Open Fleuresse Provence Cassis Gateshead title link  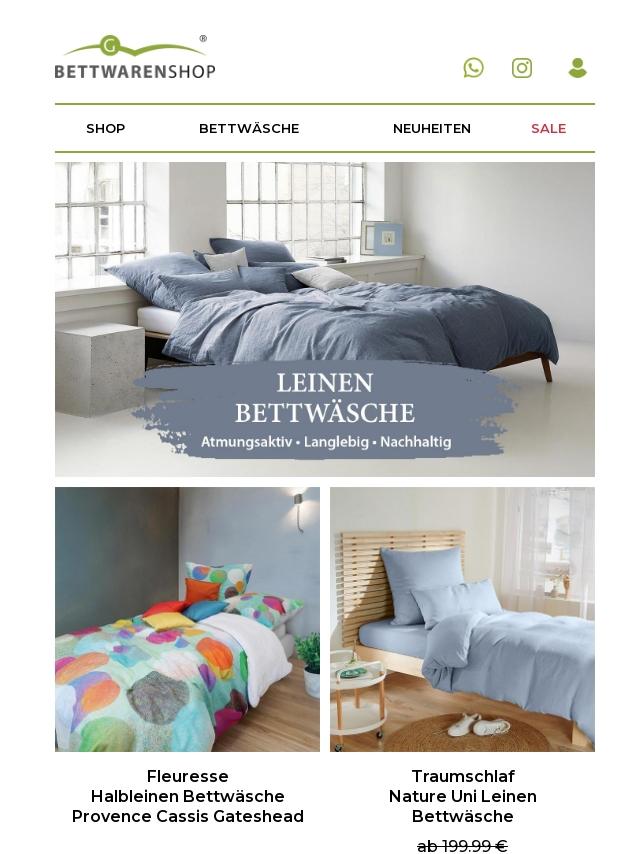pyautogui.click(x=188, y=796)
